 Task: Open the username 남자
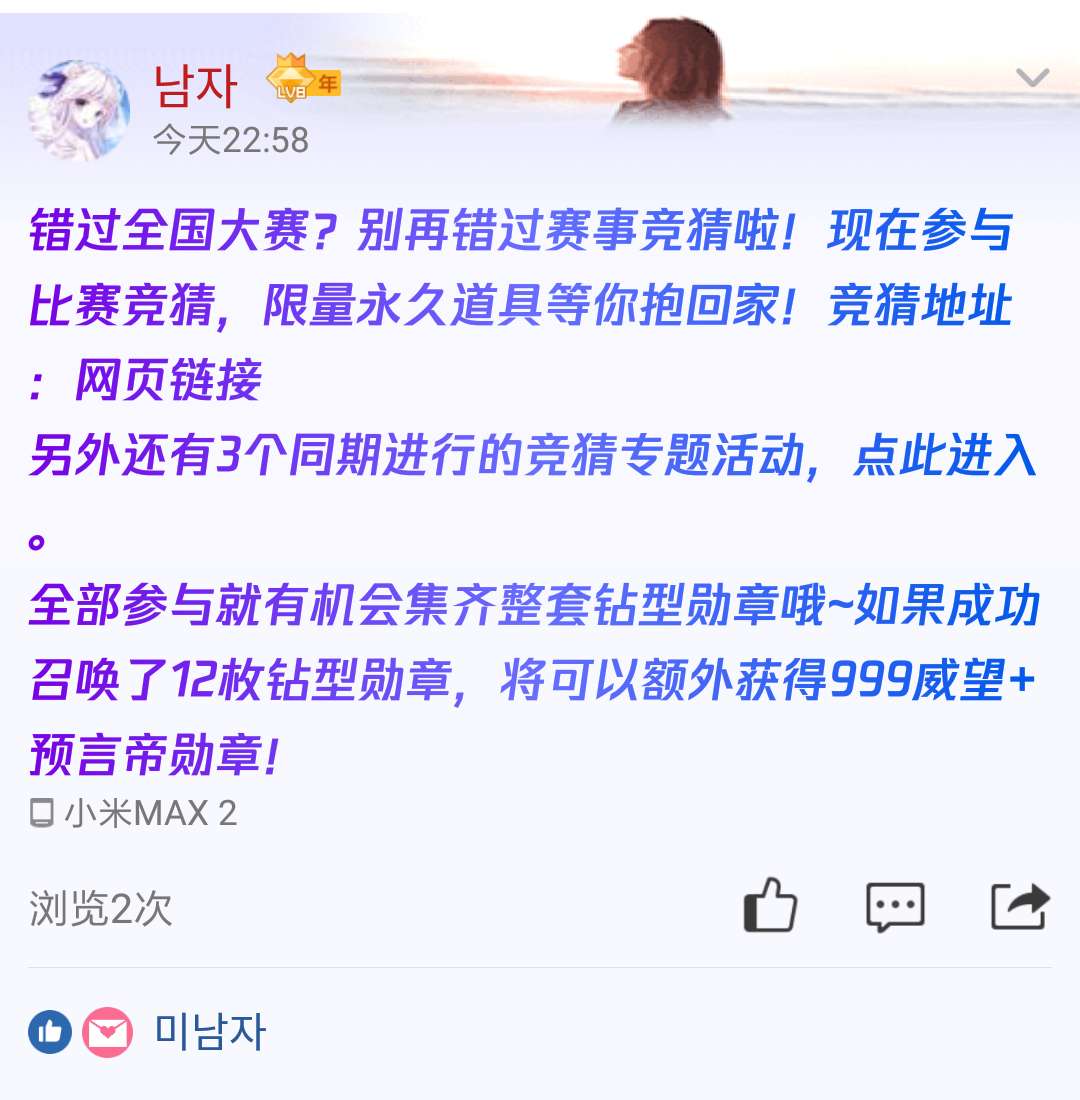195,86
